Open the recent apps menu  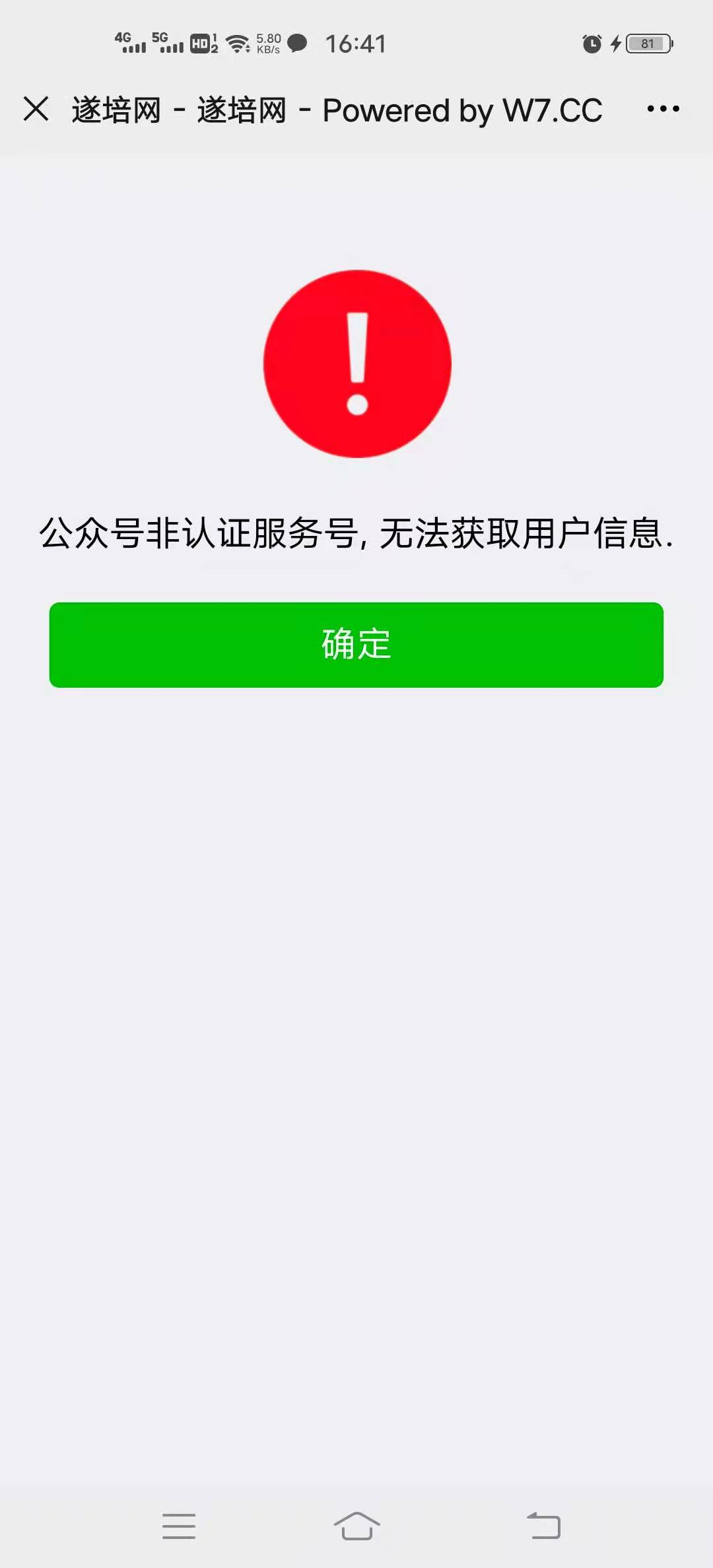(179, 1526)
